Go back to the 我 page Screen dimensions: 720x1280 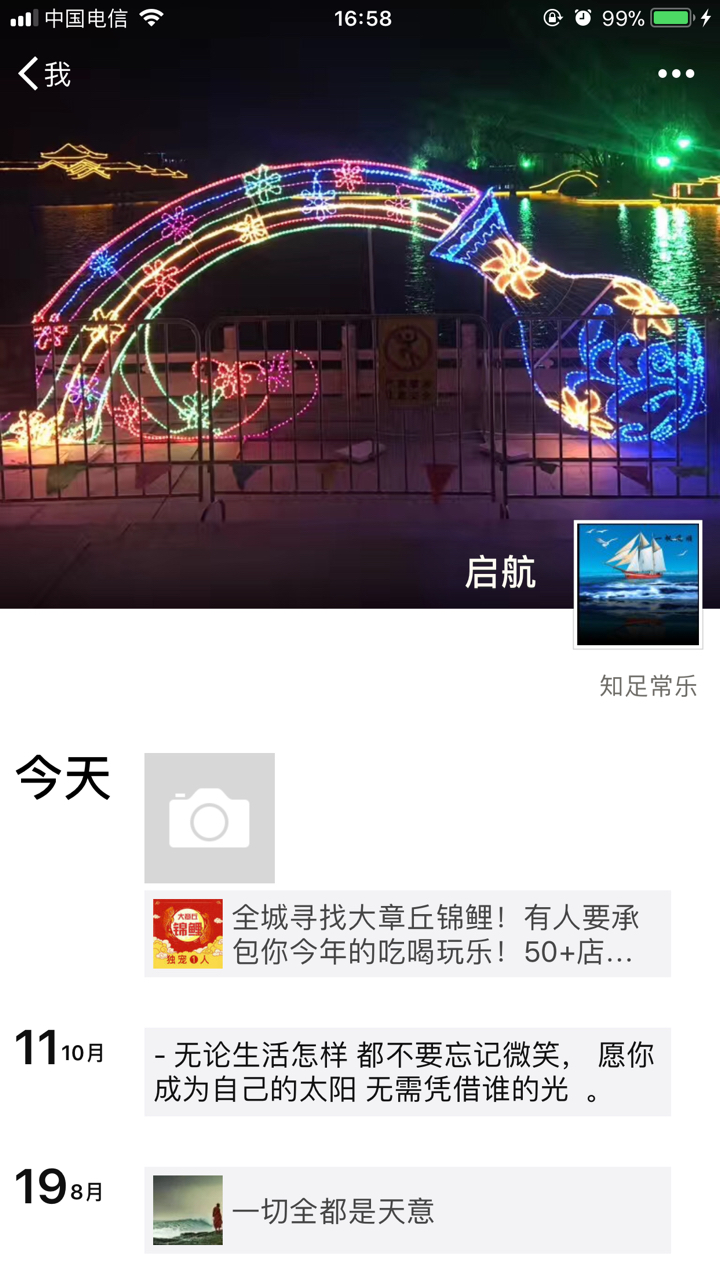[x=44, y=74]
